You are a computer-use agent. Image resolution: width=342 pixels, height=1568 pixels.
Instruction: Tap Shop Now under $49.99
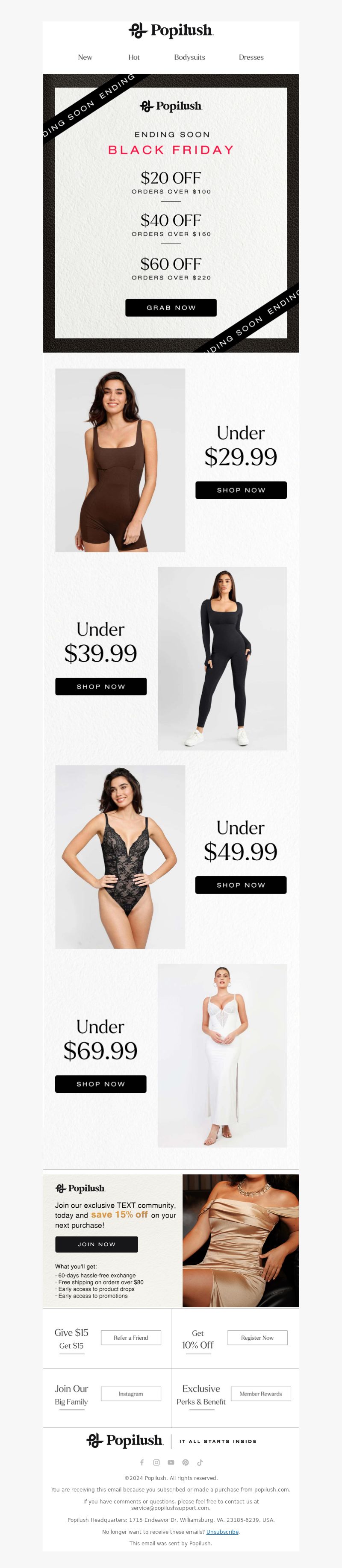point(241,885)
